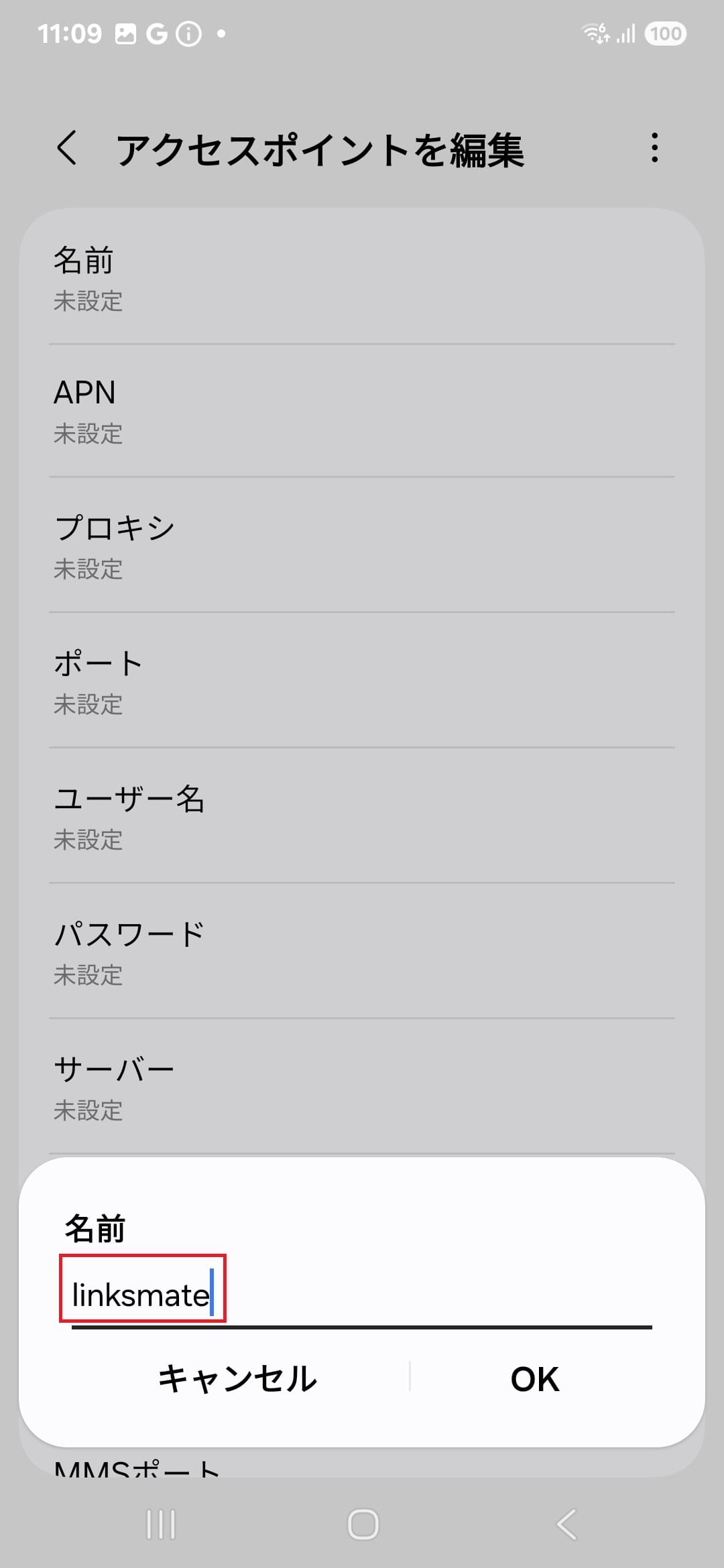Open the サーバー setting row

362,1088
